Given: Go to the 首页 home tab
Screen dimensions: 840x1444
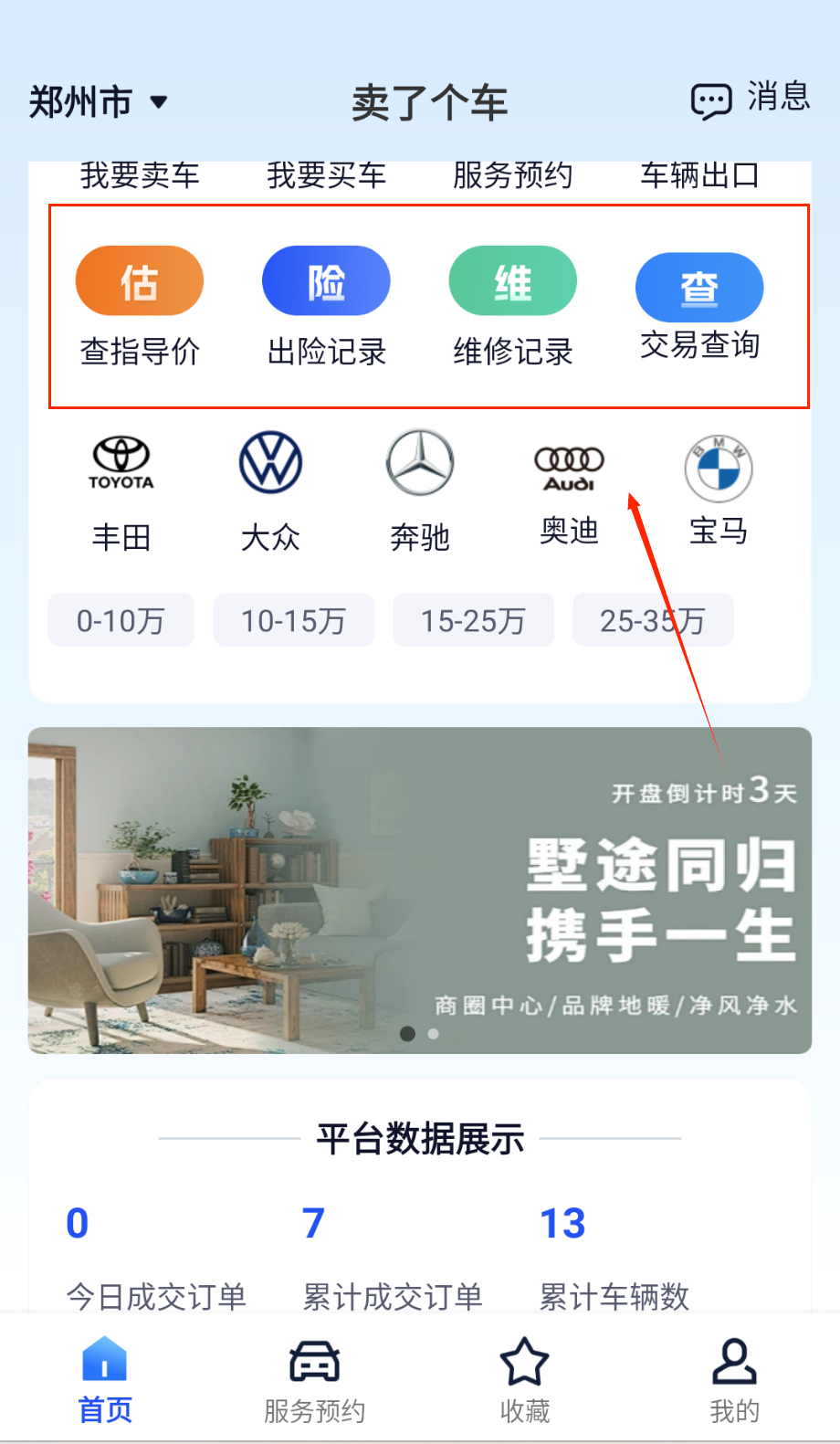Looking at the screenshot, I should pos(105,1380).
